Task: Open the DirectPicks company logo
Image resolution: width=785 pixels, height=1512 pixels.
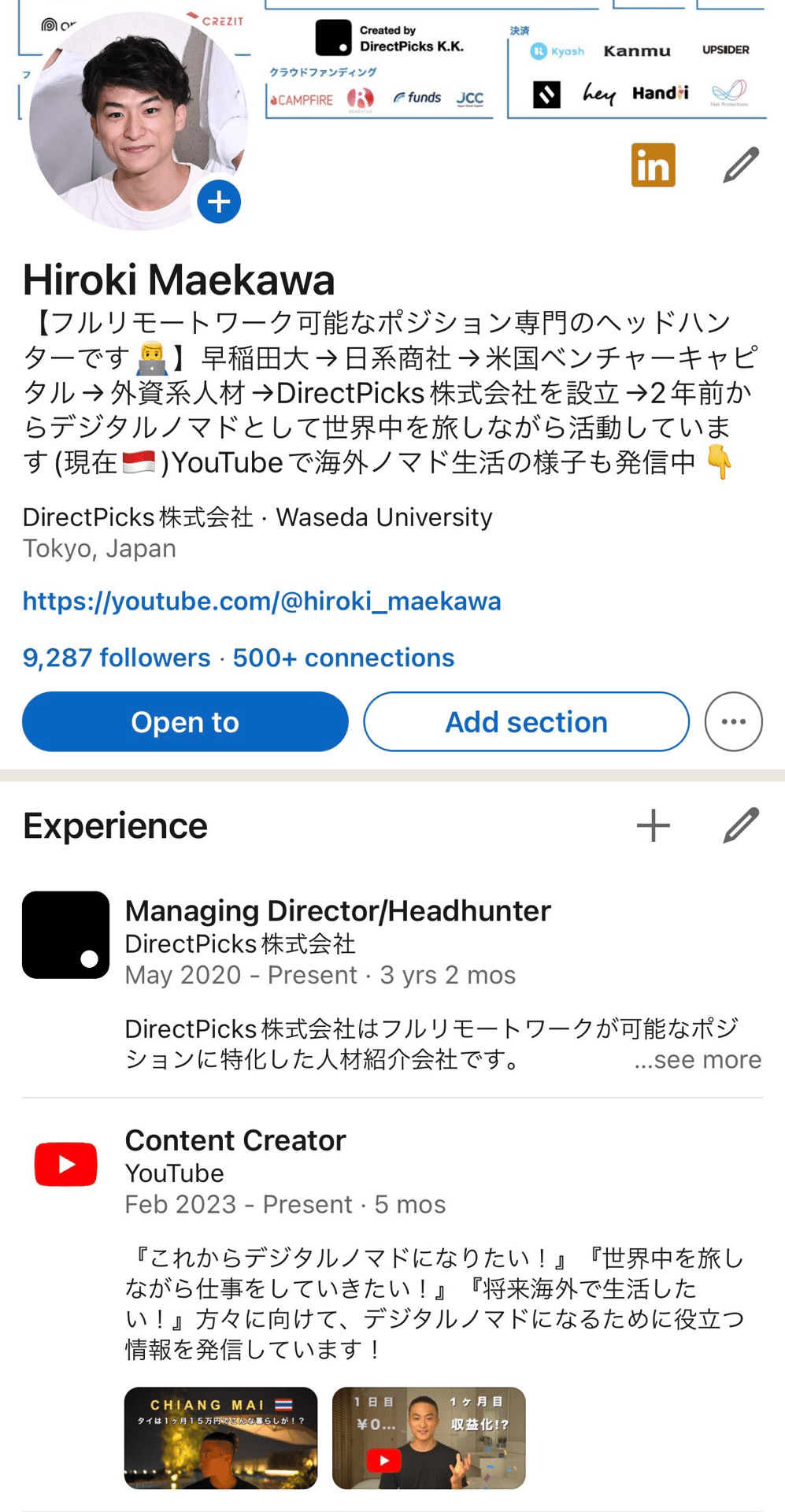Action: point(65,934)
